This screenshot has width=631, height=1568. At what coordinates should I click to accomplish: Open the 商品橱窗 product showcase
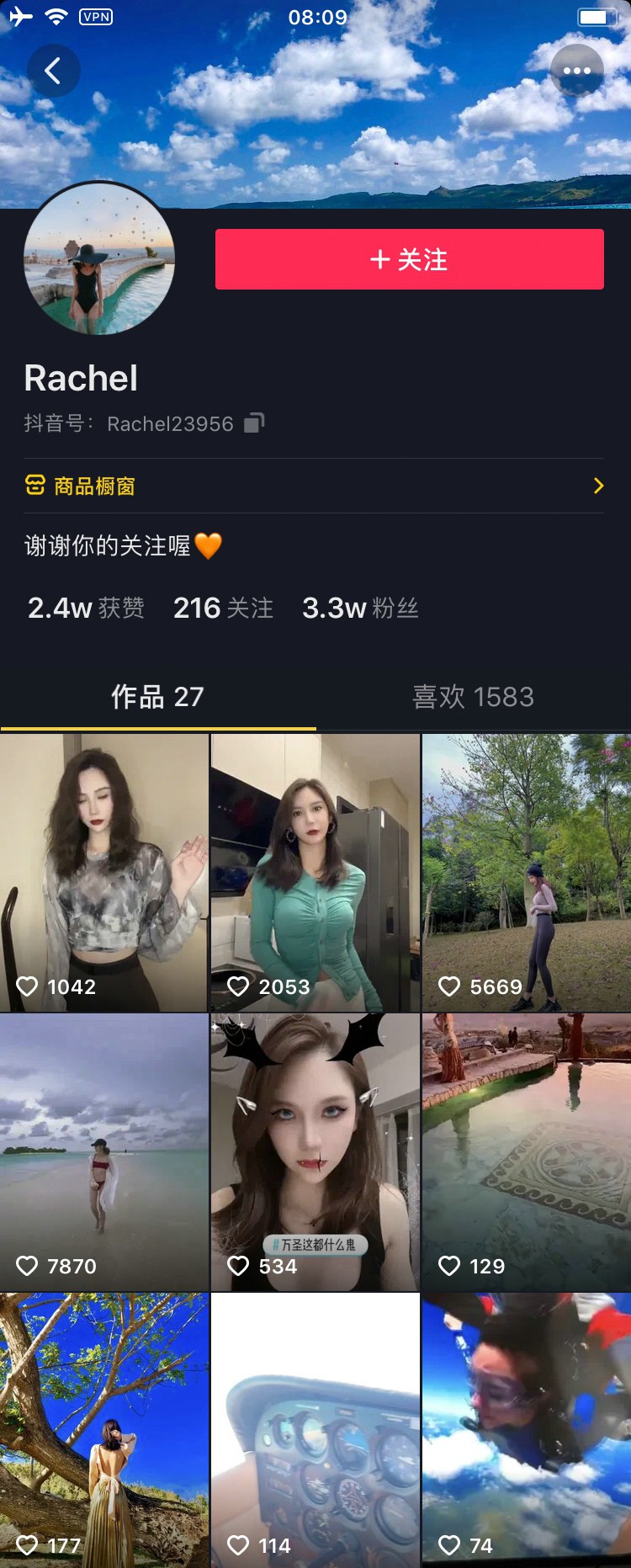tap(315, 486)
